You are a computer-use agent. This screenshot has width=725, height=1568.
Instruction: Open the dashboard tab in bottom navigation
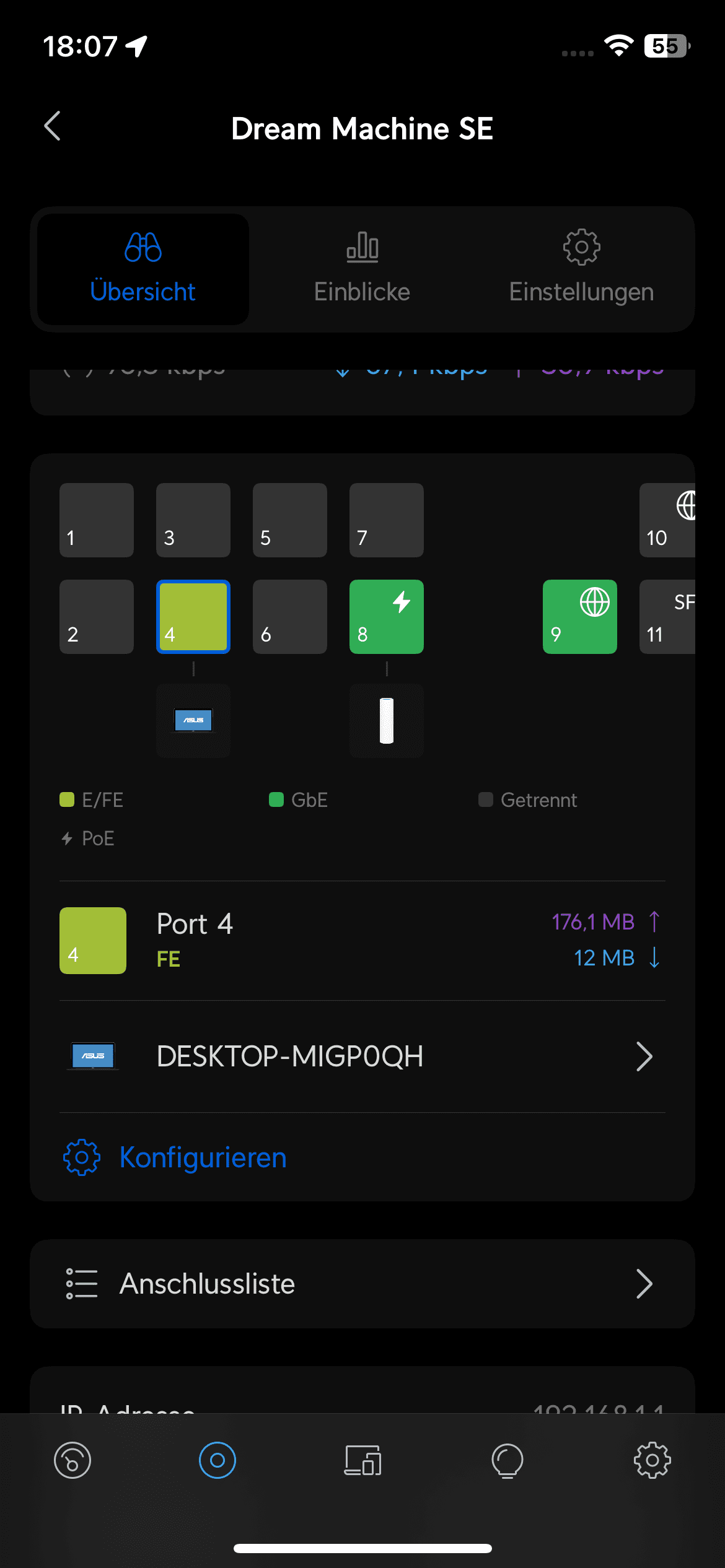[x=72, y=1460]
